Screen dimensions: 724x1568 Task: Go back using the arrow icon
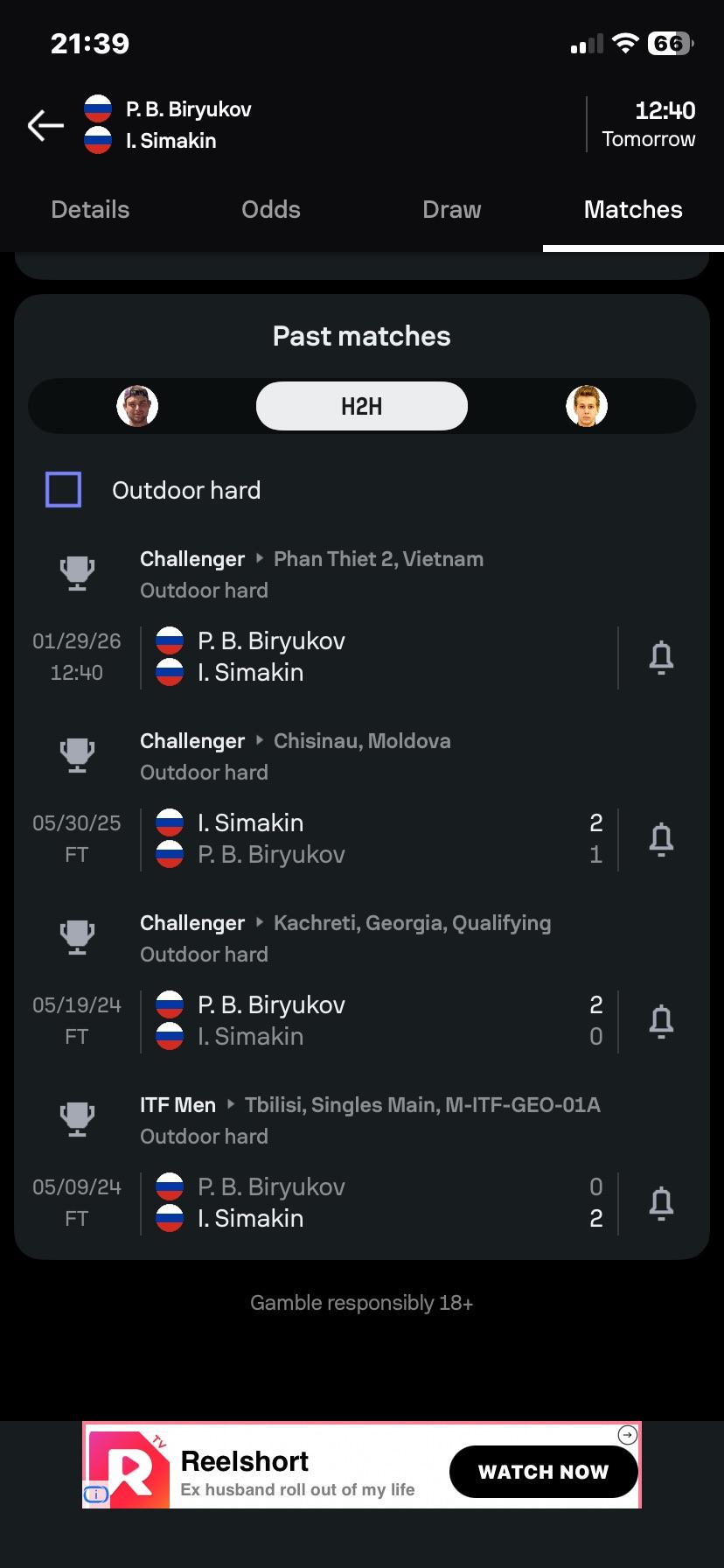click(45, 125)
